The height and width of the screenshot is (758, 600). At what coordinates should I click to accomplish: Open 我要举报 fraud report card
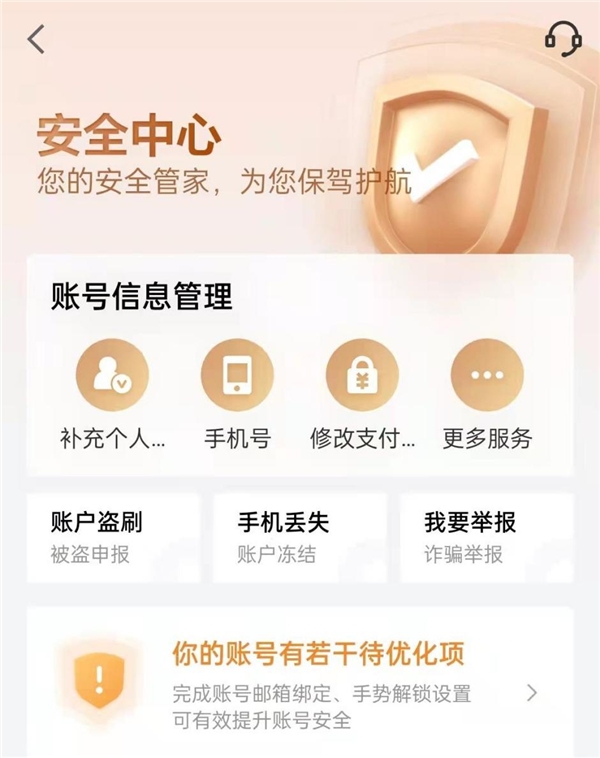[486, 537]
